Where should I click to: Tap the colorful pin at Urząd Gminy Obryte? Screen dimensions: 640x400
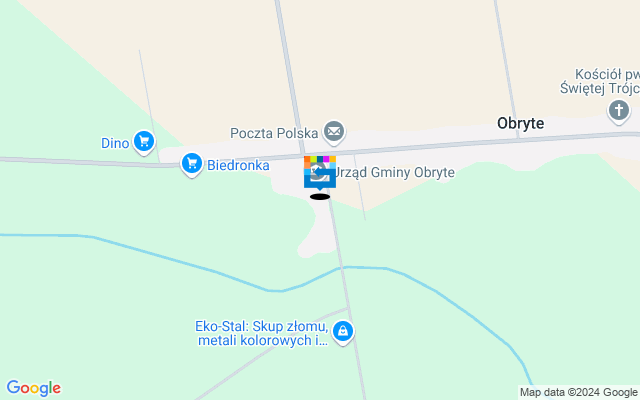[320, 171]
